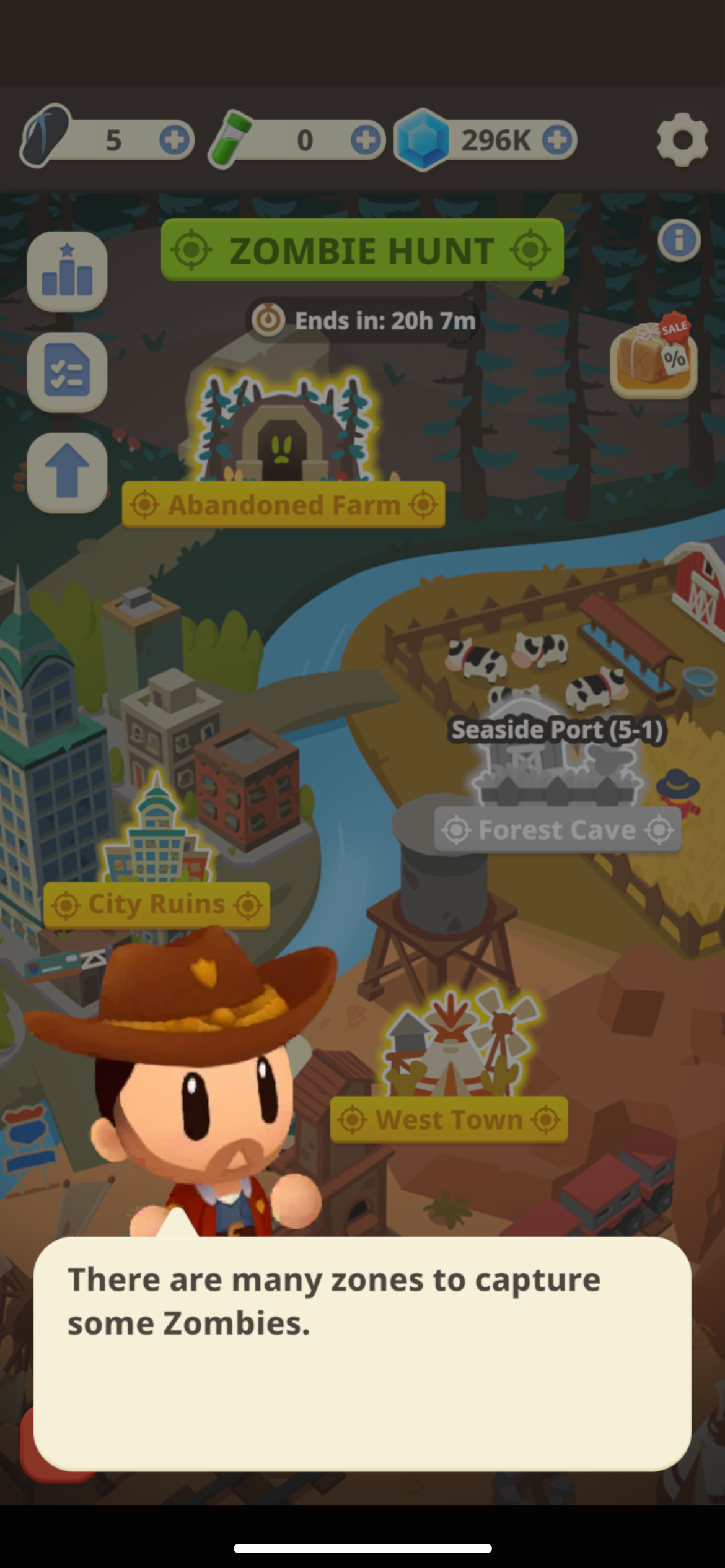Image resolution: width=725 pixels, height=1568 pixels.
Task: Tap the blue upgrade arrow button
Action: pos(67,473)
